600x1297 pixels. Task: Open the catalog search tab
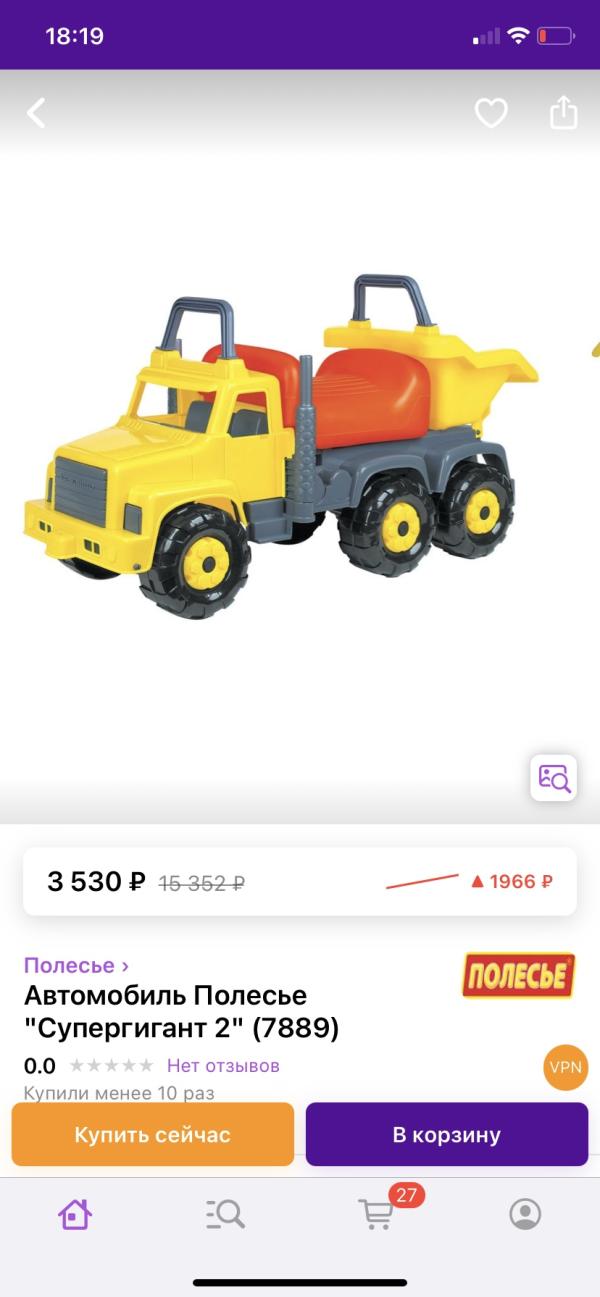point(225,1214)
